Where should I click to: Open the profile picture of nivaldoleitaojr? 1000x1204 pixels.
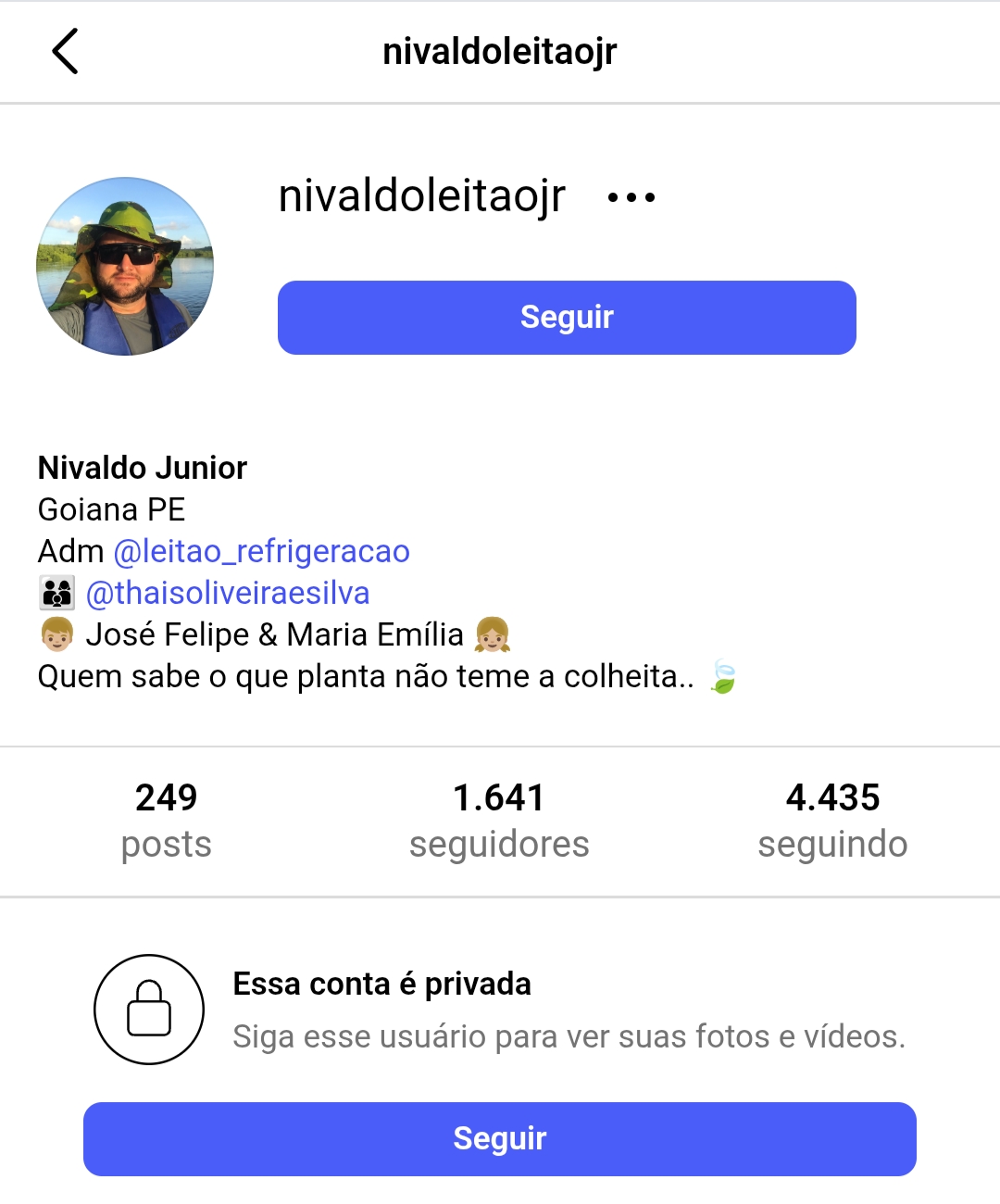(x=125, y=266)
